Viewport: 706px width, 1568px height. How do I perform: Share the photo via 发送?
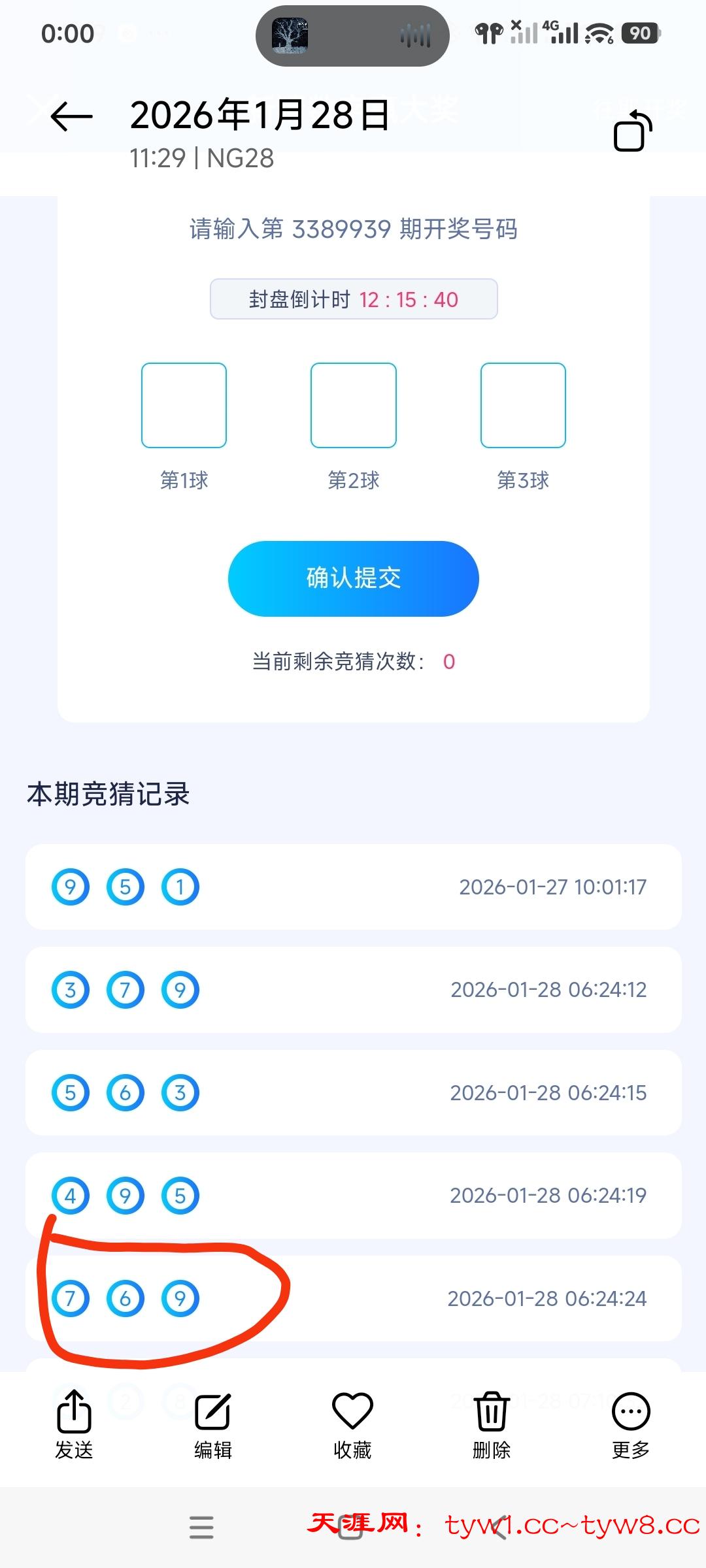pyautogui.click(x=74, y=1424)
